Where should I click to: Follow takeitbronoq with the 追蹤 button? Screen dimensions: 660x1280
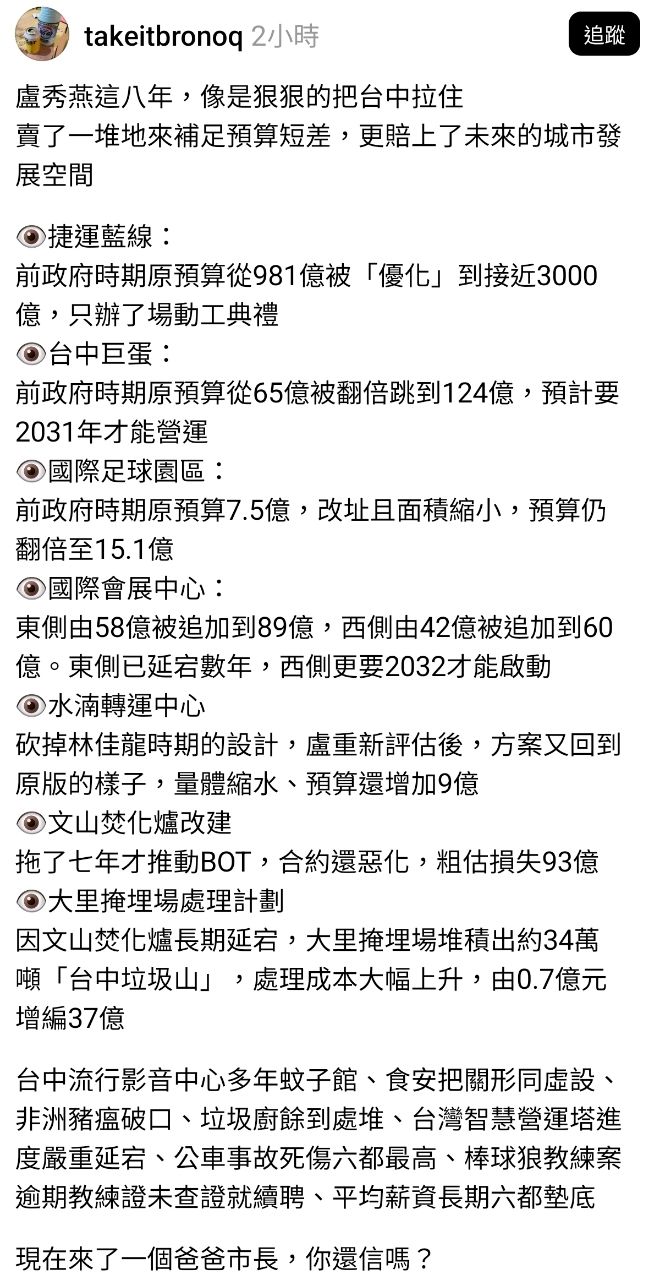[x=603, y=35]
